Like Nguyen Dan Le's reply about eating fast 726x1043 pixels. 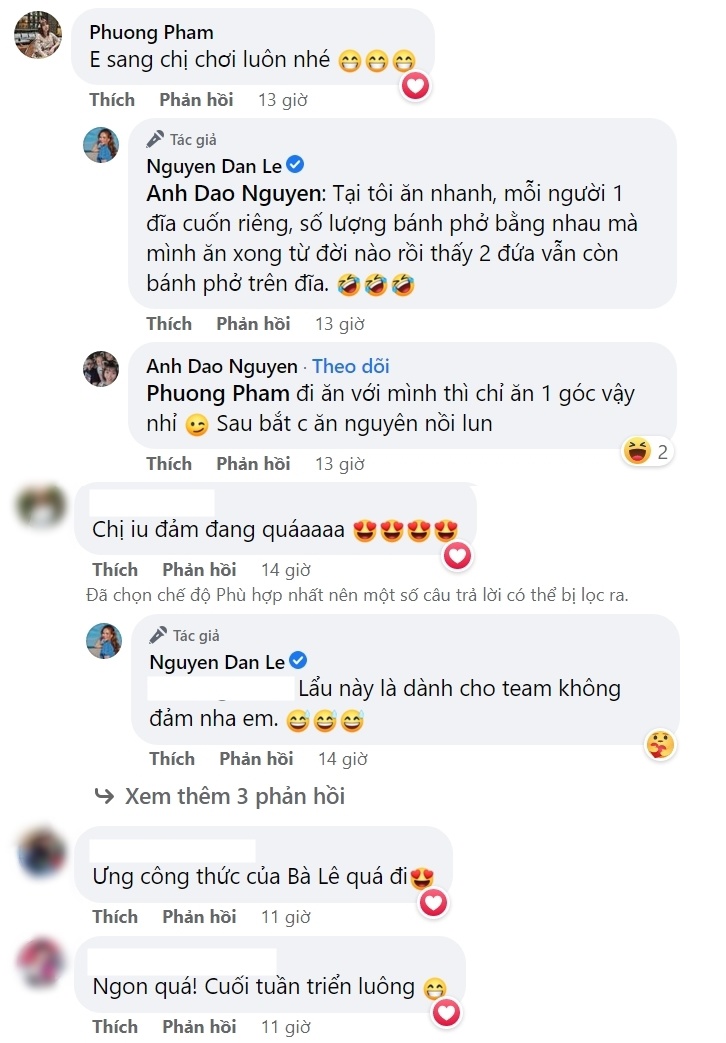[x=168, y=323]
